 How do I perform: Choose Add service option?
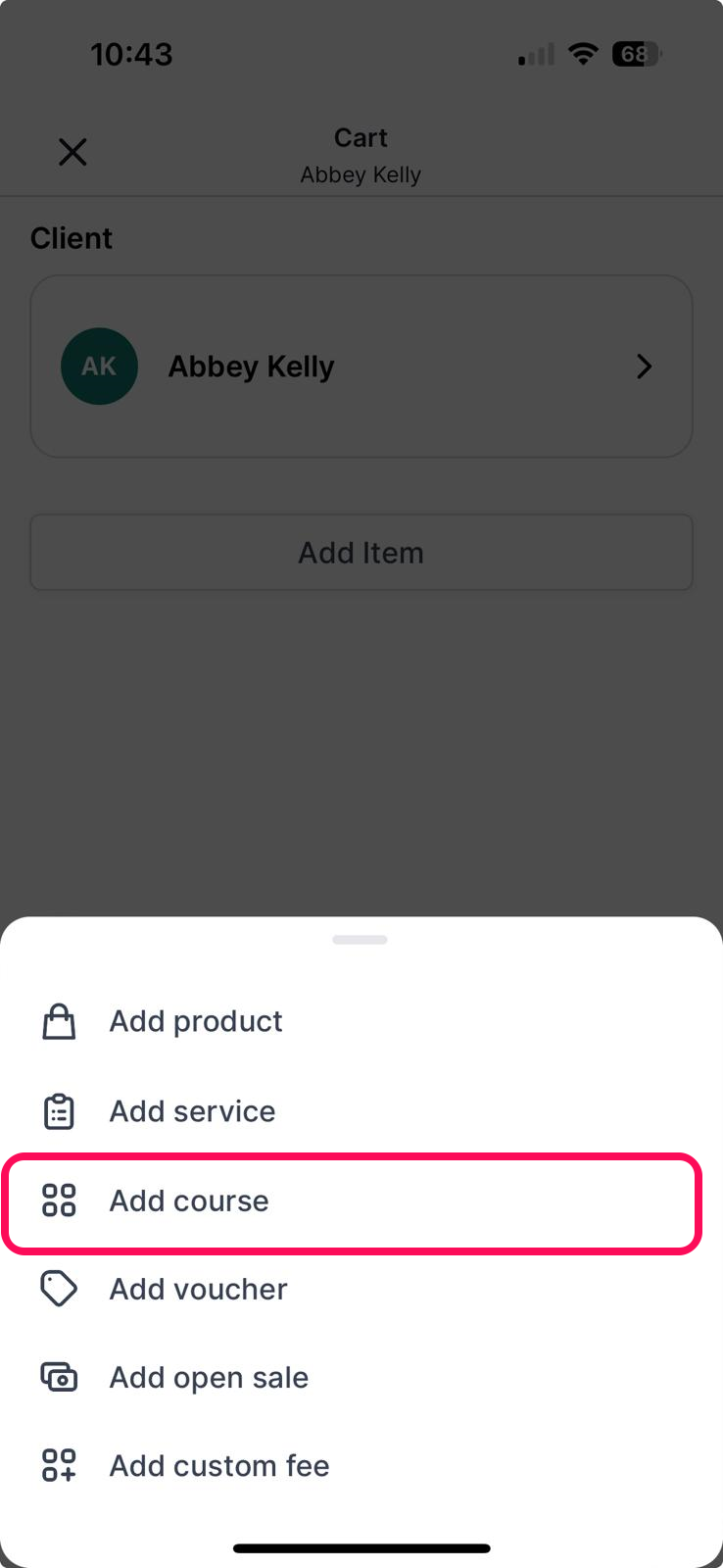192,1111
